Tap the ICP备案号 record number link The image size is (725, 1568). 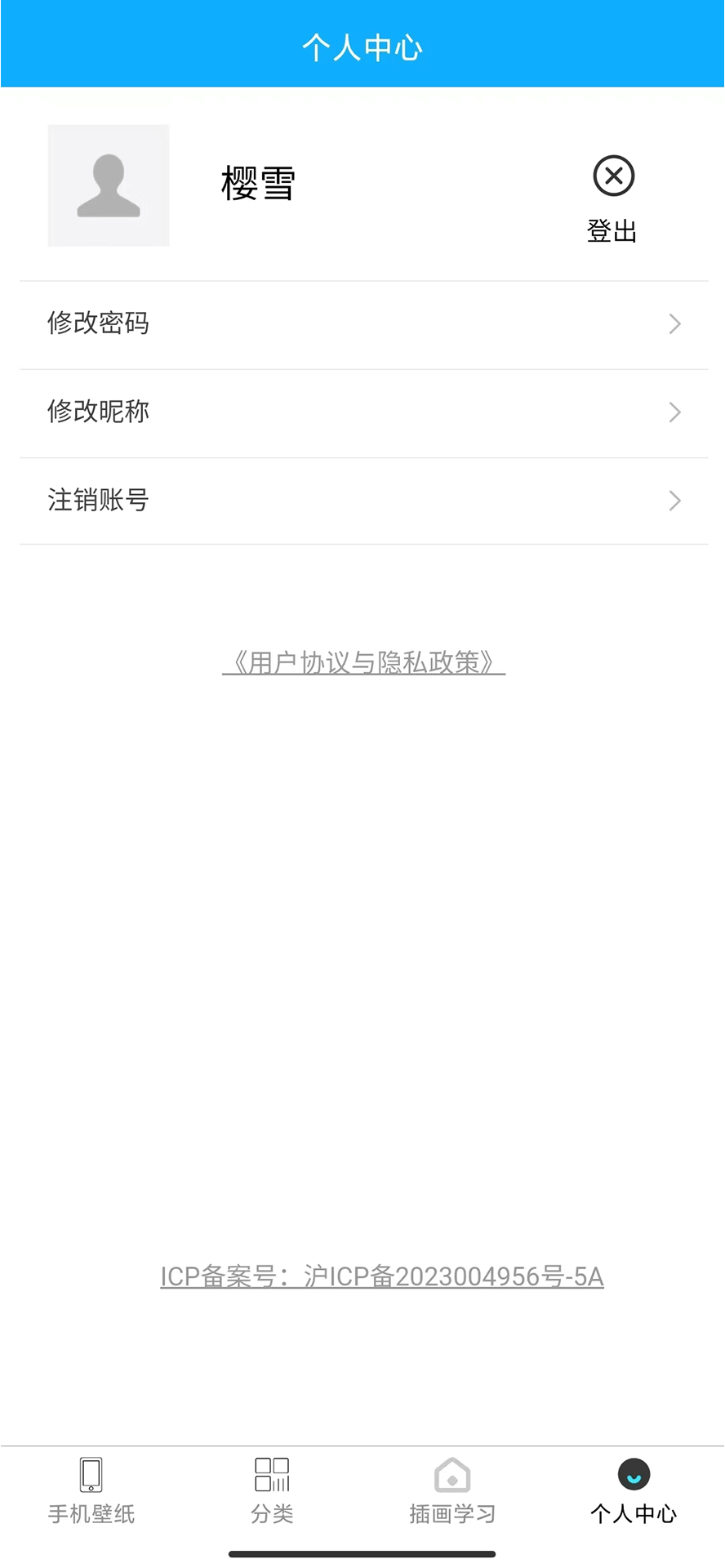tap(380, 1276)
